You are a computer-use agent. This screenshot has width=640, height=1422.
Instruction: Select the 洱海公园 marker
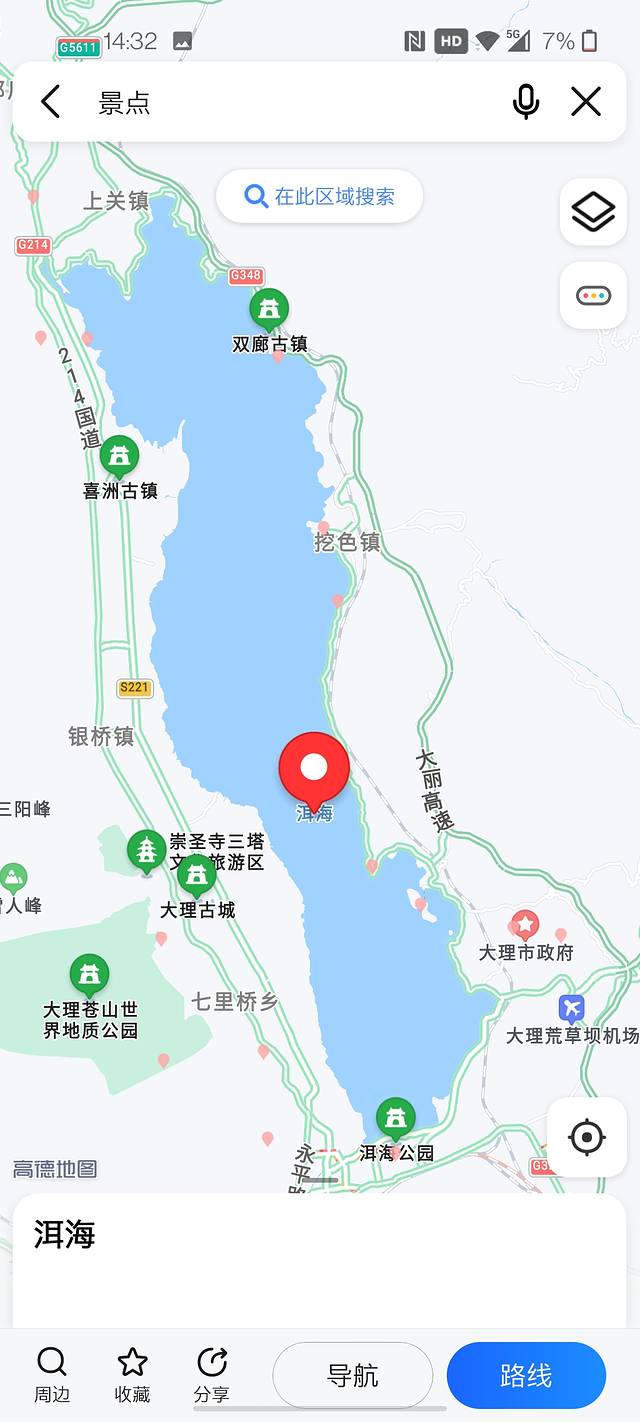[395, 1118]
